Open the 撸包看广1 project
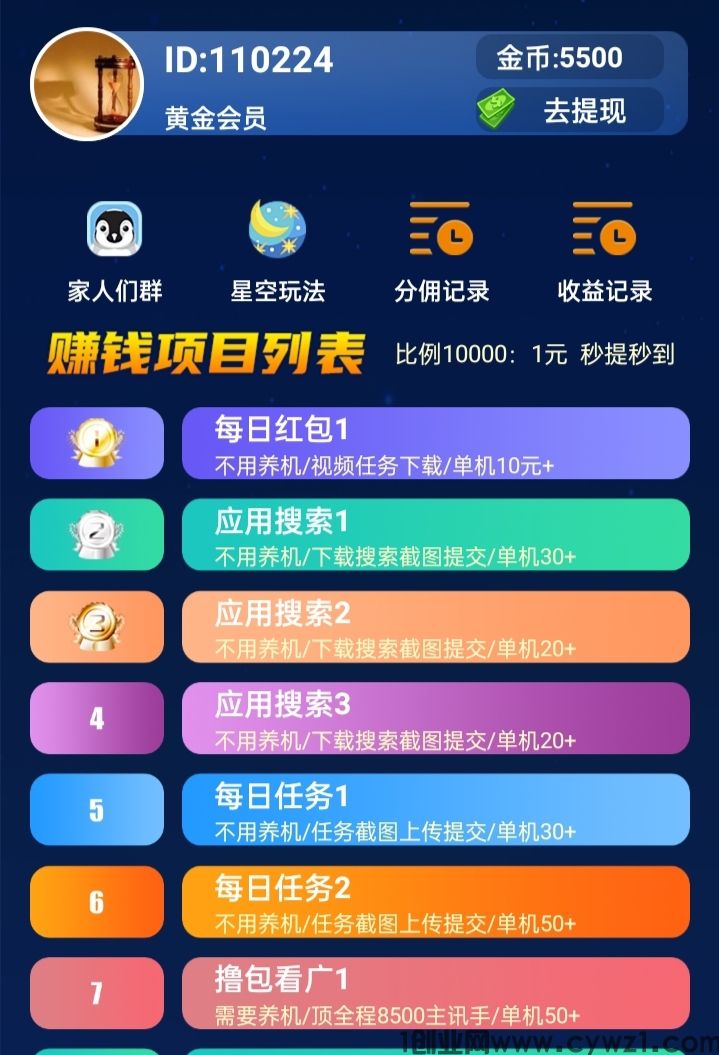This screenshot has height=1055, width=719. (x=435, y=993)
